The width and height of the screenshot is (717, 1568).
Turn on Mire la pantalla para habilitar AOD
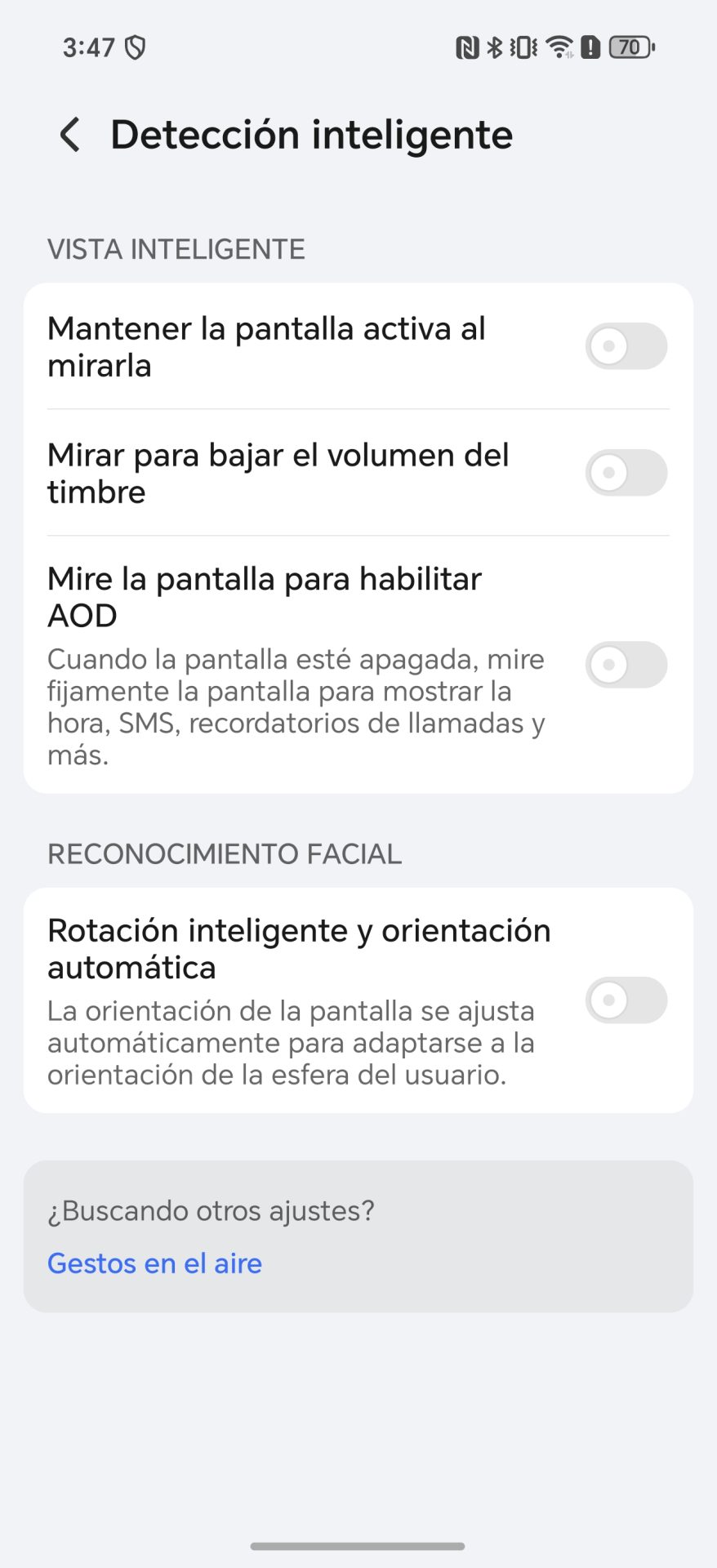click(x=626, y=665)
